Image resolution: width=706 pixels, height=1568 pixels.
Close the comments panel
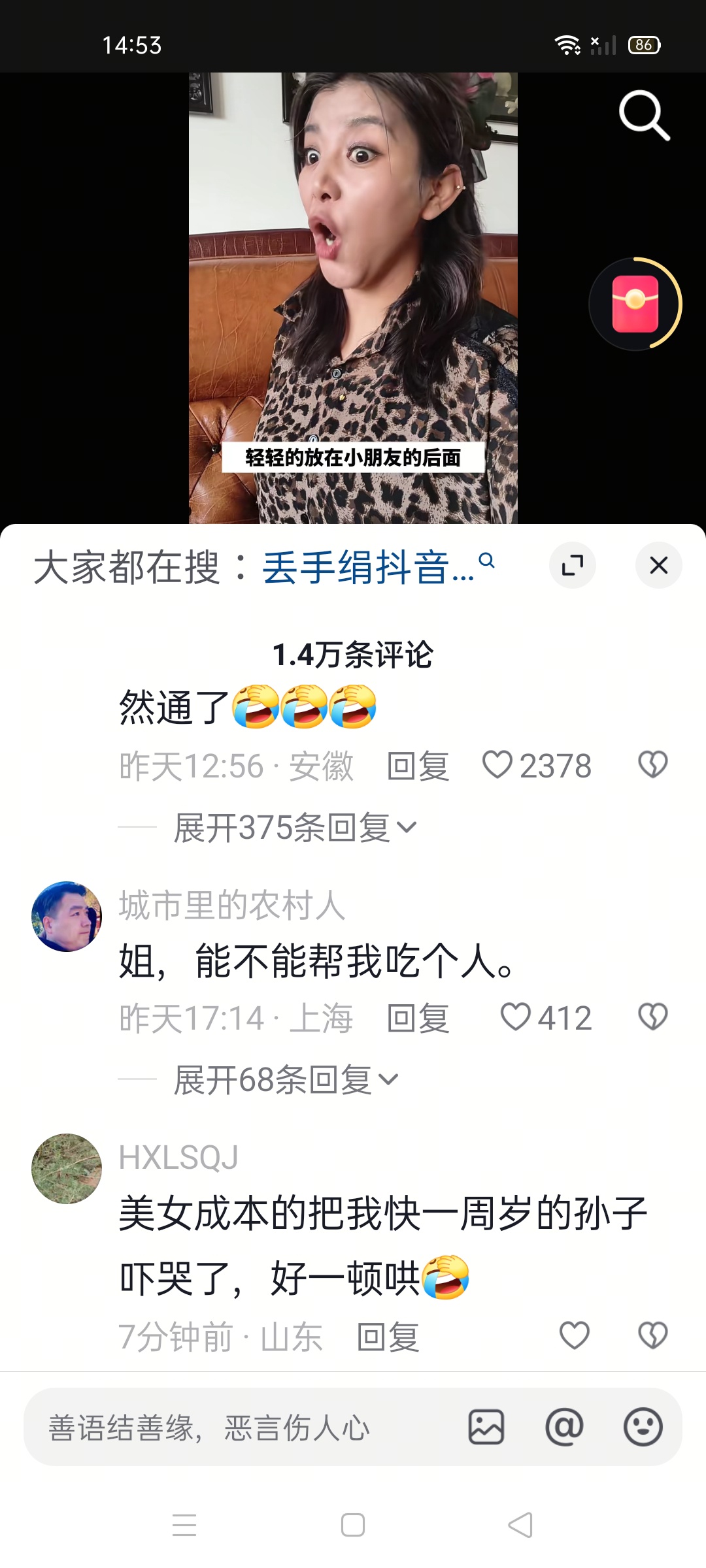click(658, 565)
